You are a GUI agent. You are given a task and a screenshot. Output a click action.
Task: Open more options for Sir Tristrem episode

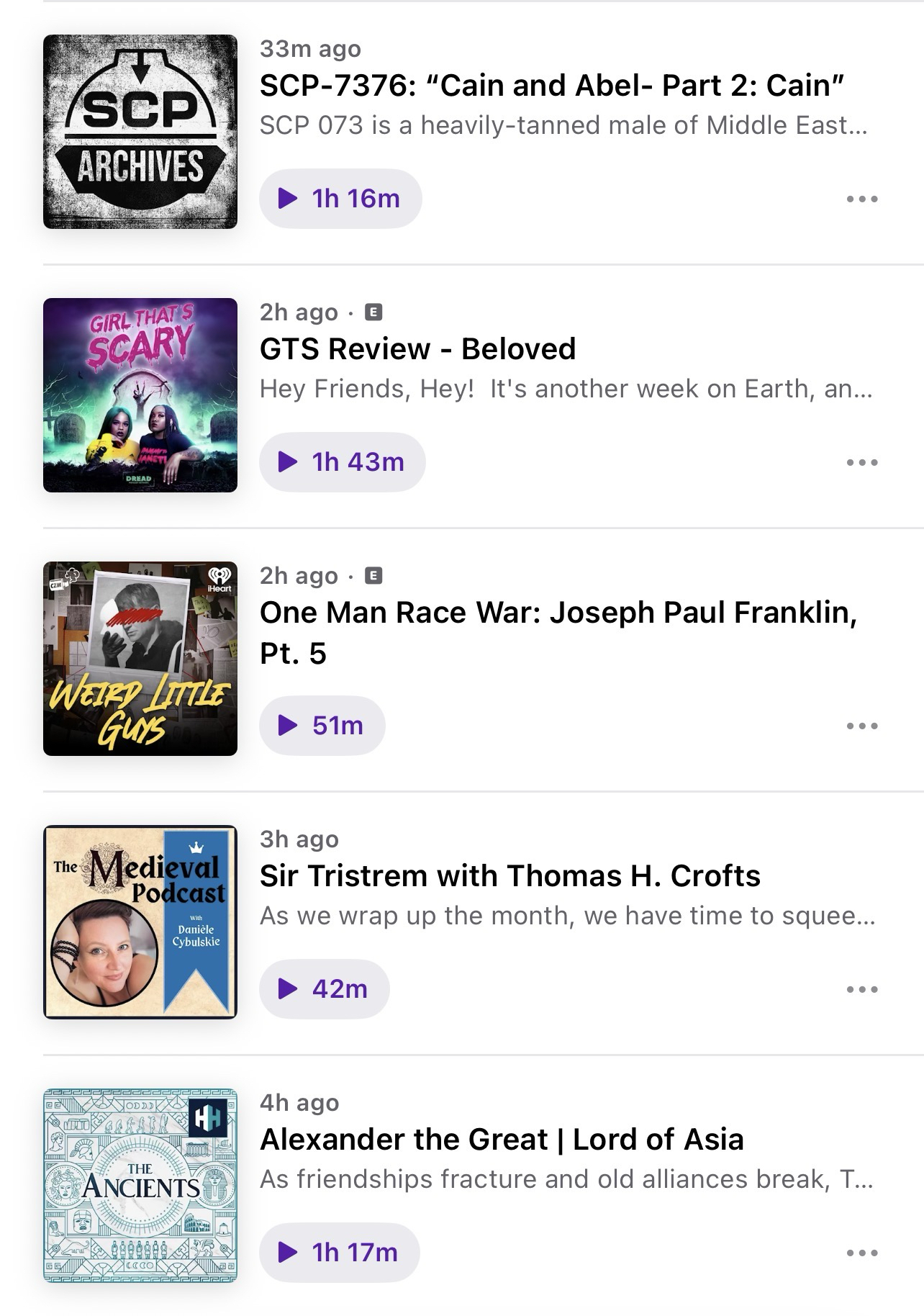click(862, 990)
